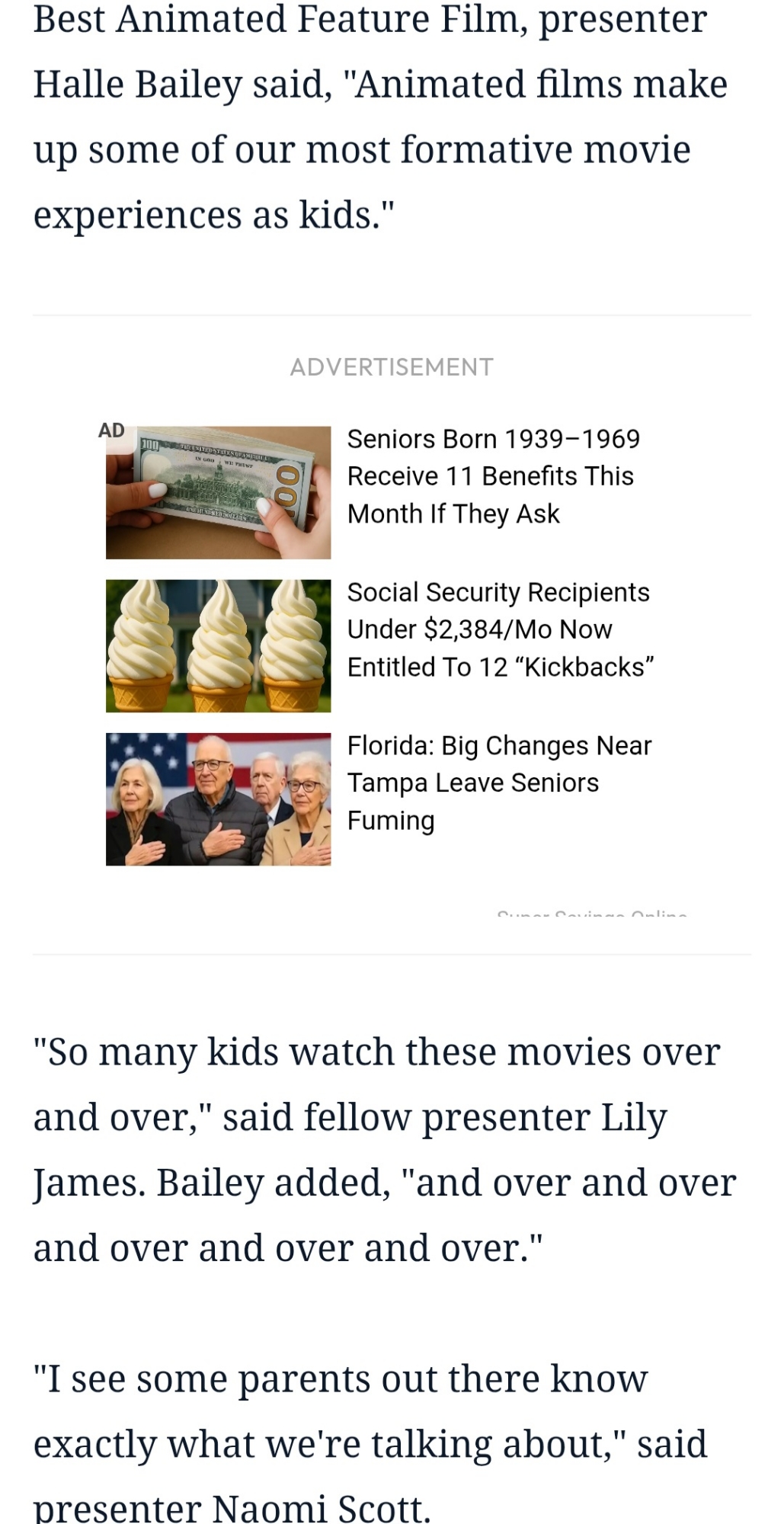
Task: Tap the hundred dollar bills ad image
Action: (x=218, y=492)
